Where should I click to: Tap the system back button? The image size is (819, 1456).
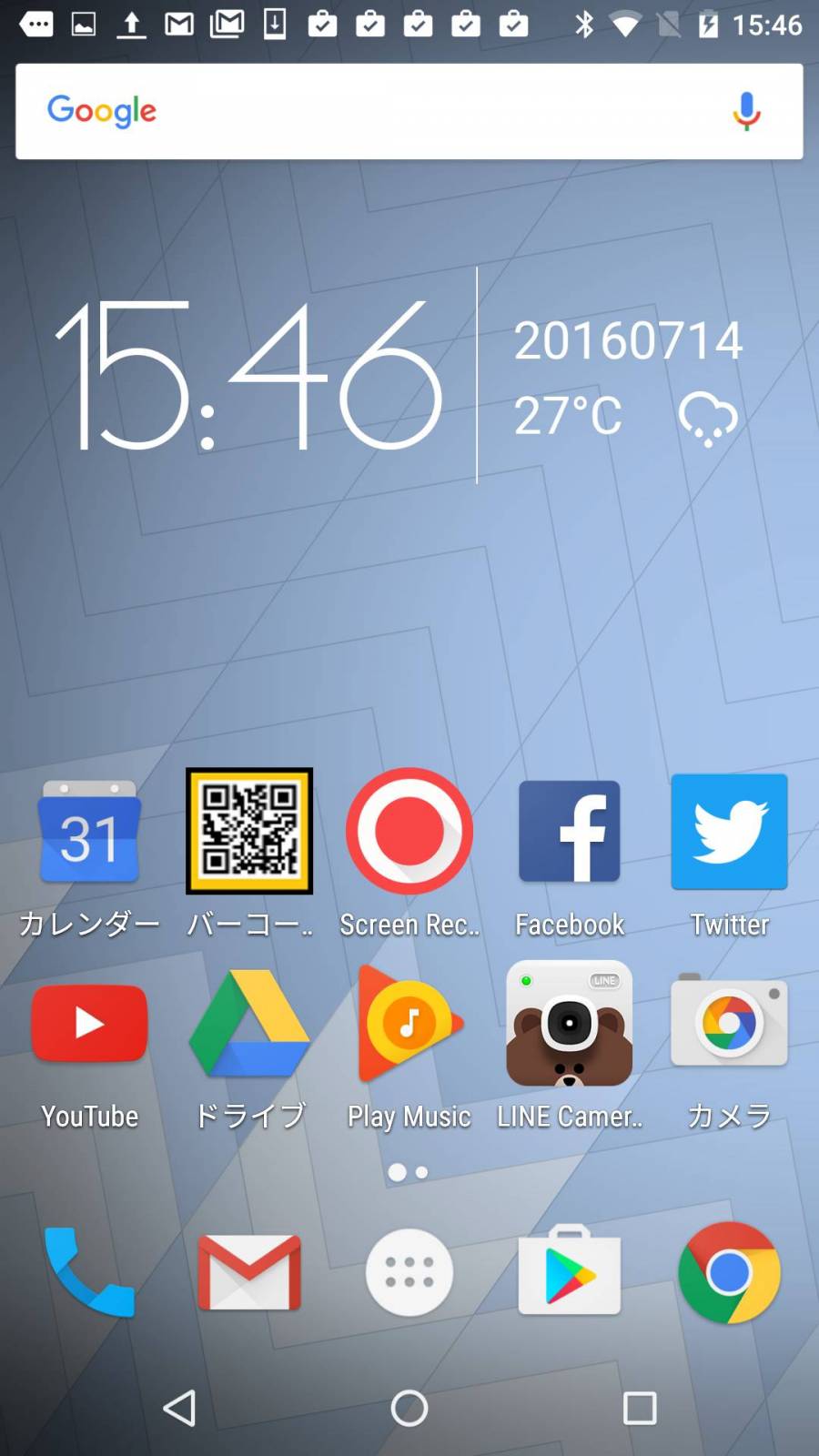click(179, 1408)
